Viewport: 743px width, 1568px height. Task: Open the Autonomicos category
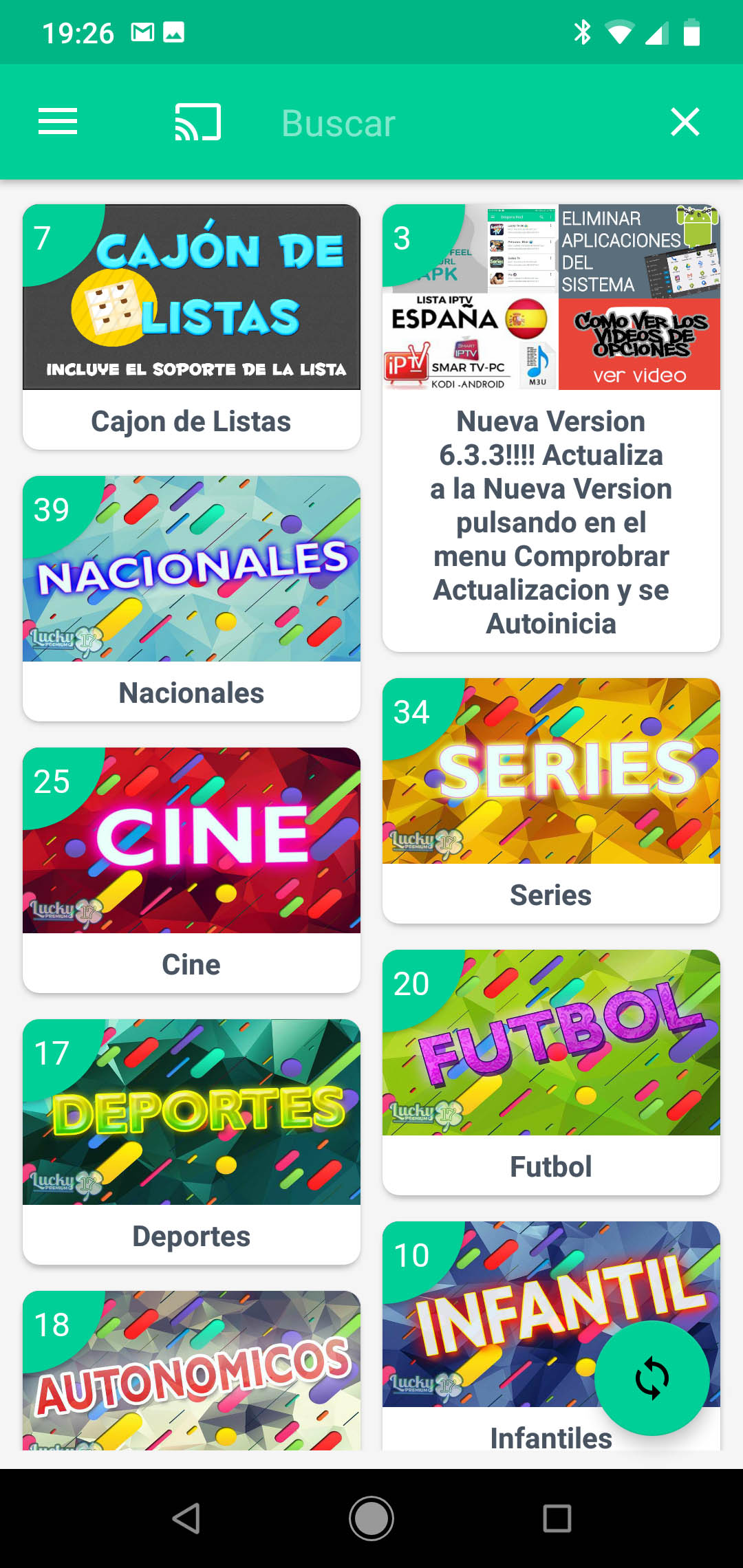pyautogui.click(x=191, y=1372)
